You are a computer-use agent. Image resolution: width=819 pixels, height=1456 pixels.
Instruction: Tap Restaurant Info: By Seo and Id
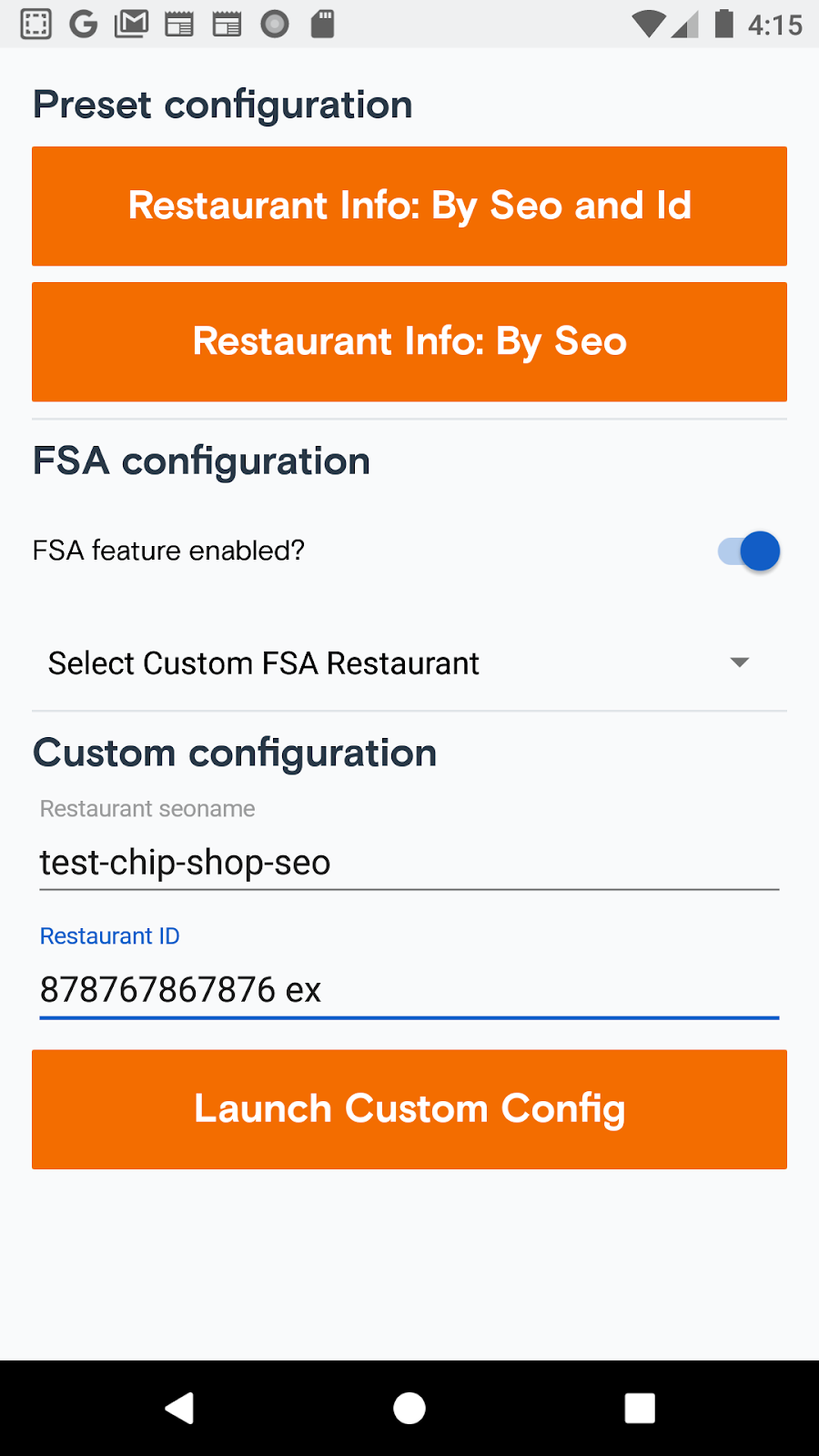409,206
